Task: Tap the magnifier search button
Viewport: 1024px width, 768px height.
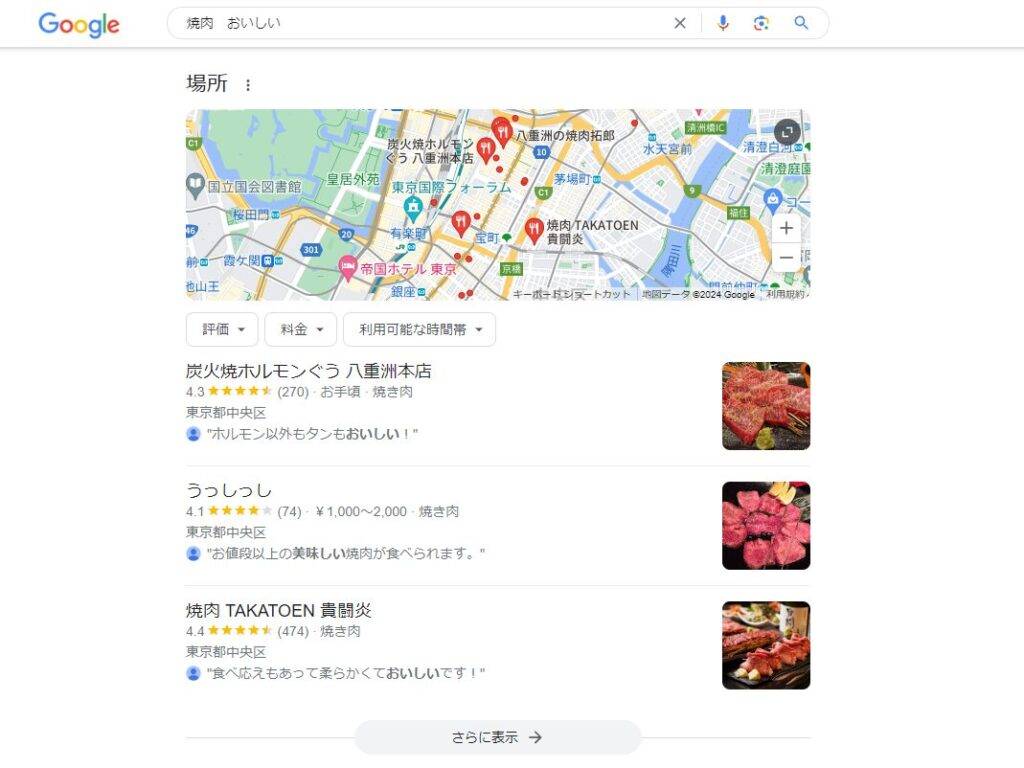Action: 801,23
